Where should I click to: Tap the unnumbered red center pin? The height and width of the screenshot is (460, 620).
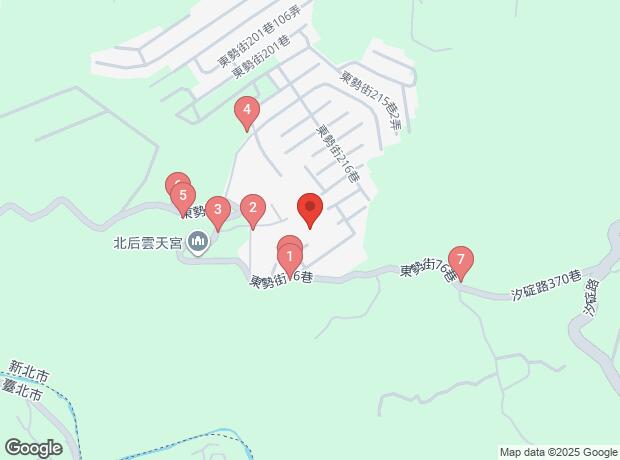[x=310, y=208]
